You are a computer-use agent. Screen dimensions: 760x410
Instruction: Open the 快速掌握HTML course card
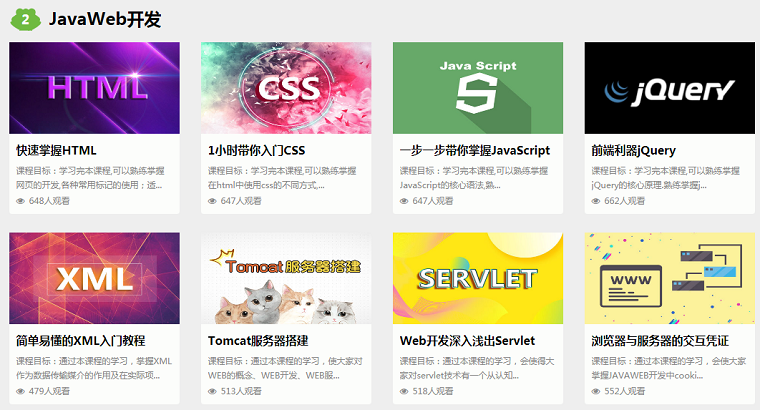(94, 90)
